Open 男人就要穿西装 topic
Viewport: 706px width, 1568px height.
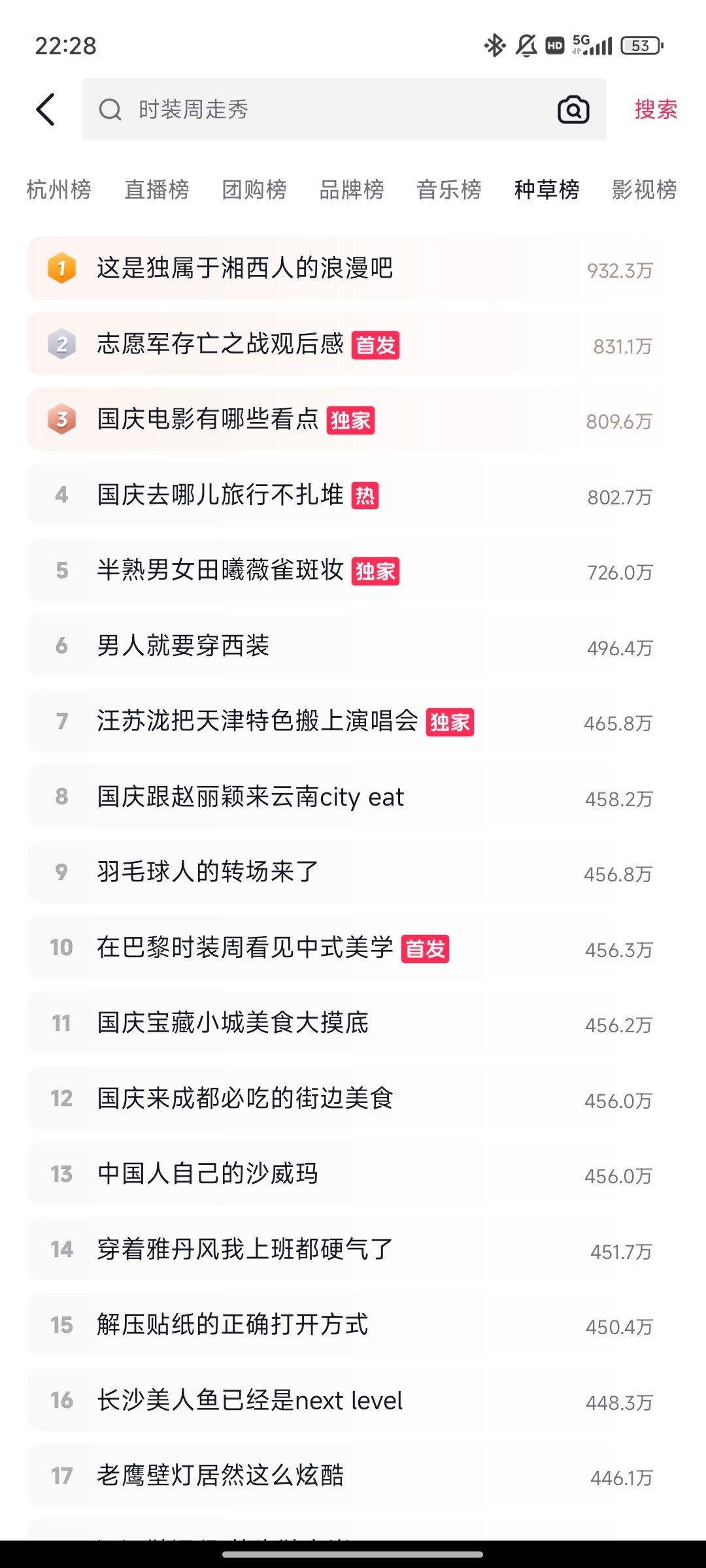pos(183,646)
